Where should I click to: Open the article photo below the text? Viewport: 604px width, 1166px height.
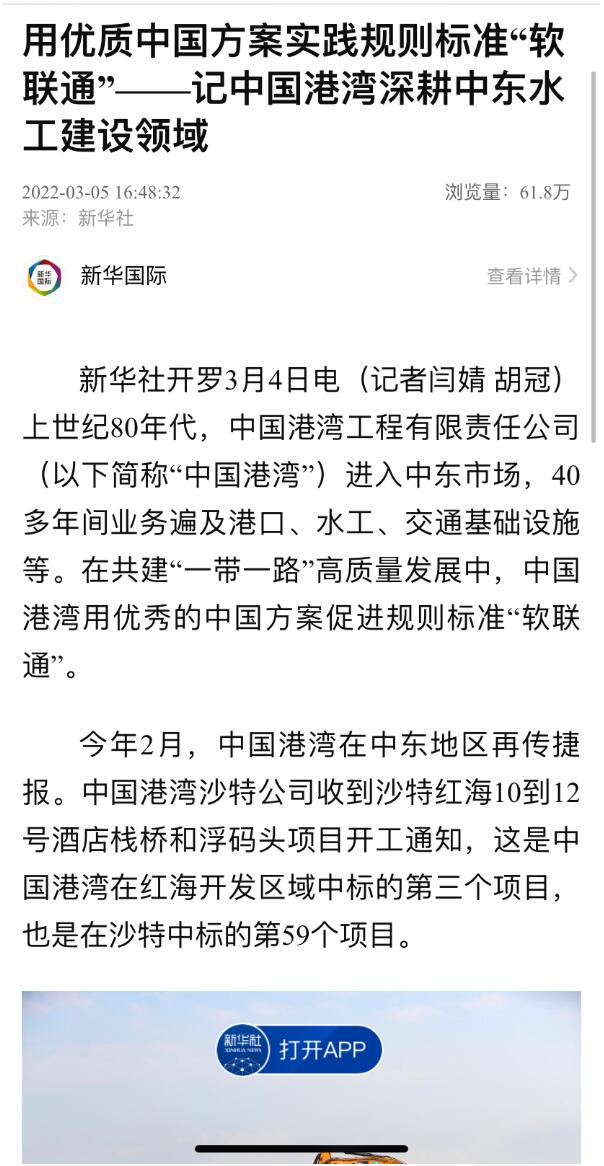point(301,1078)
